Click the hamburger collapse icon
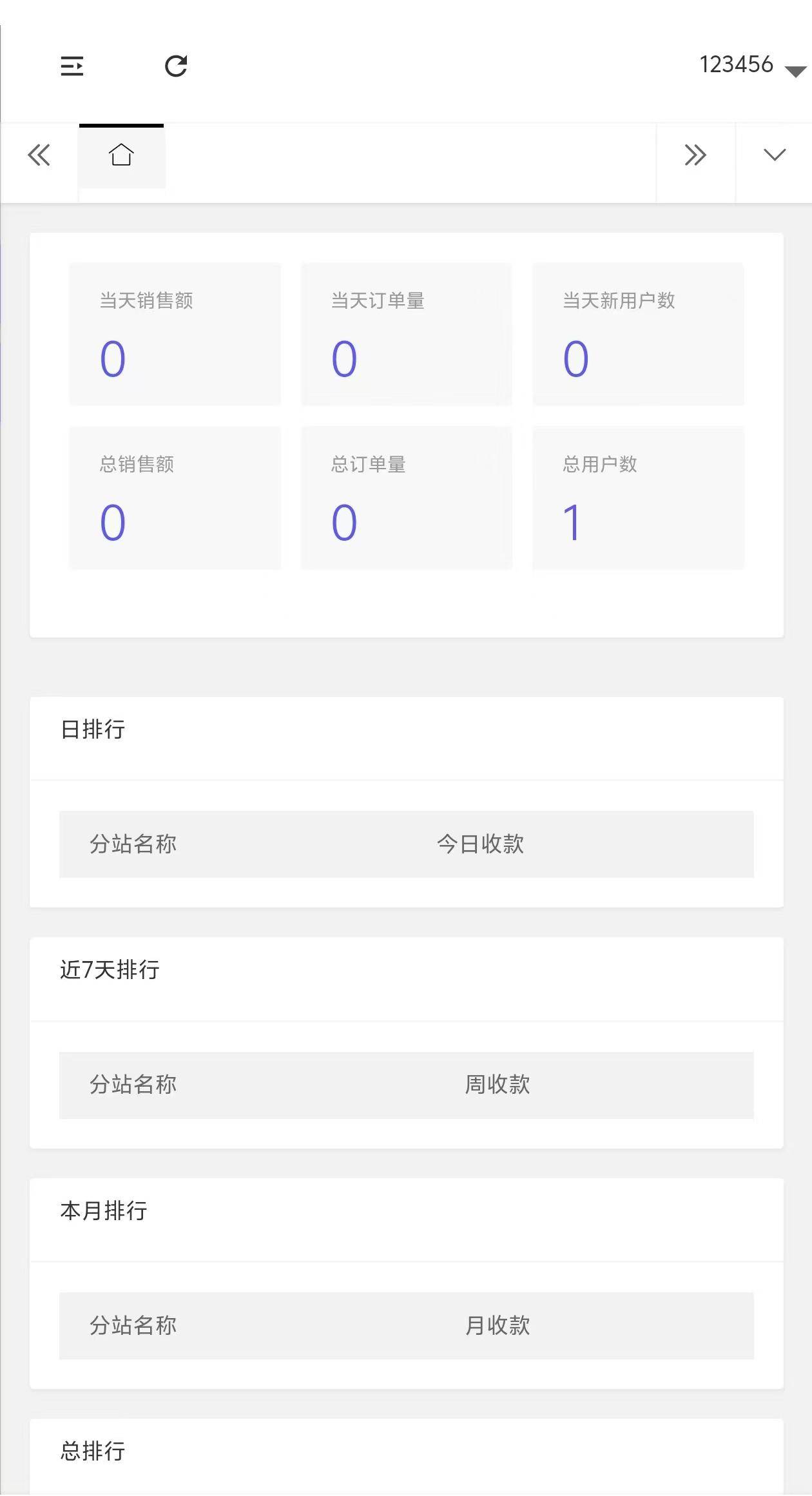This screenshot has width=812, height=1496. 73,66
